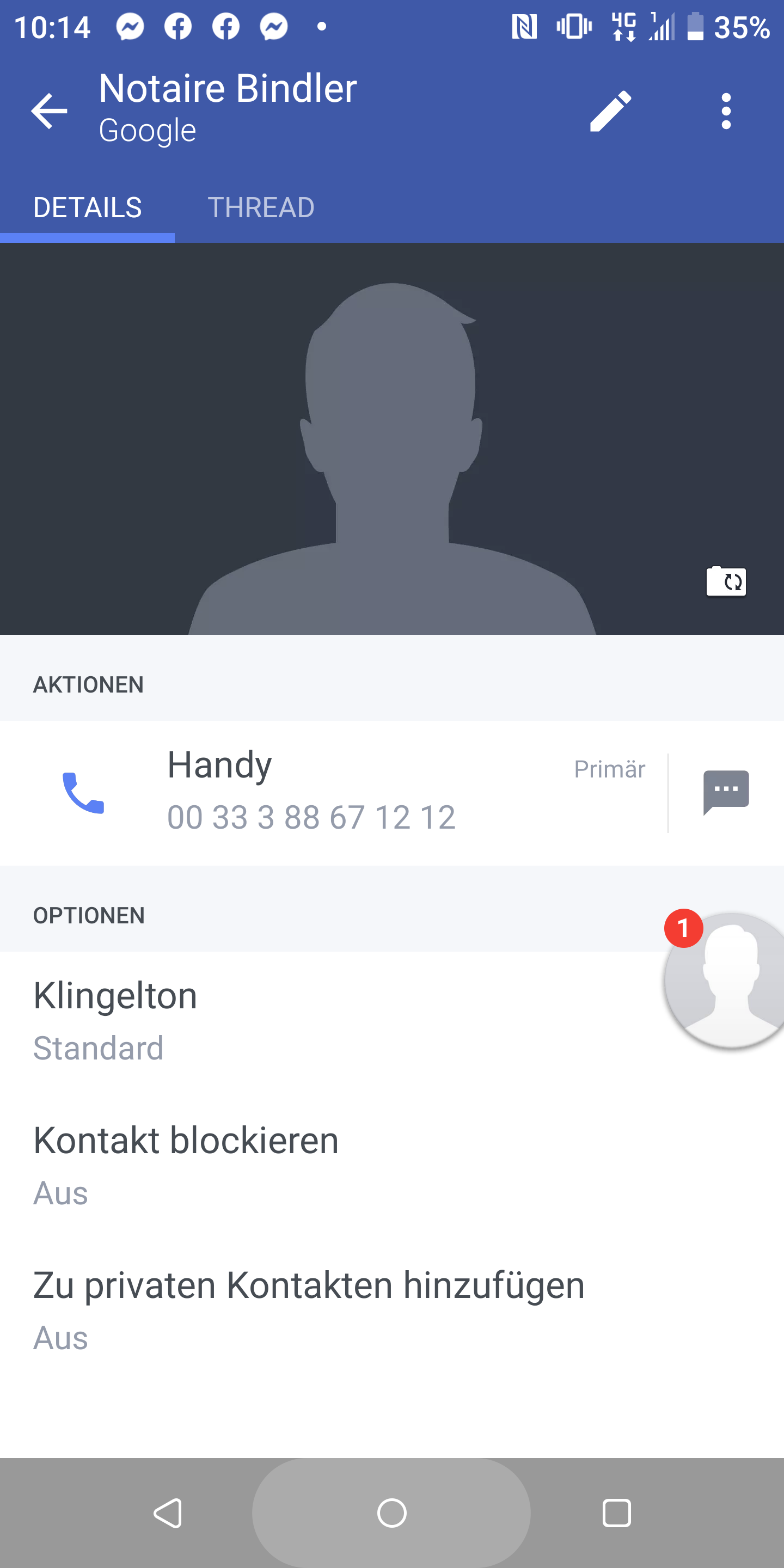Open the recent apps view

616,1512
